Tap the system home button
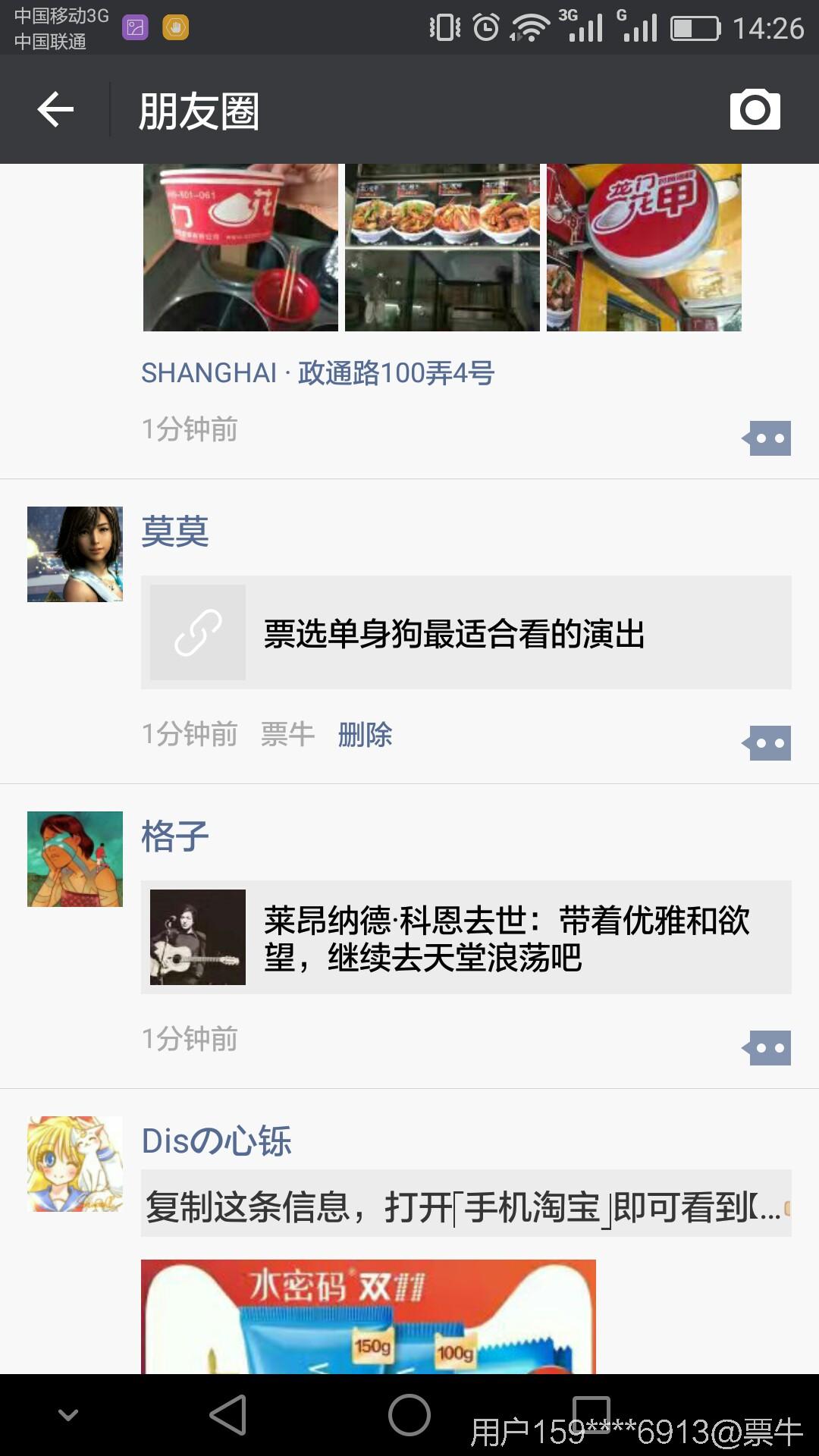The width and height of the screenshot is (819, 1456). pyautogui.click(x=409, y=1415)
